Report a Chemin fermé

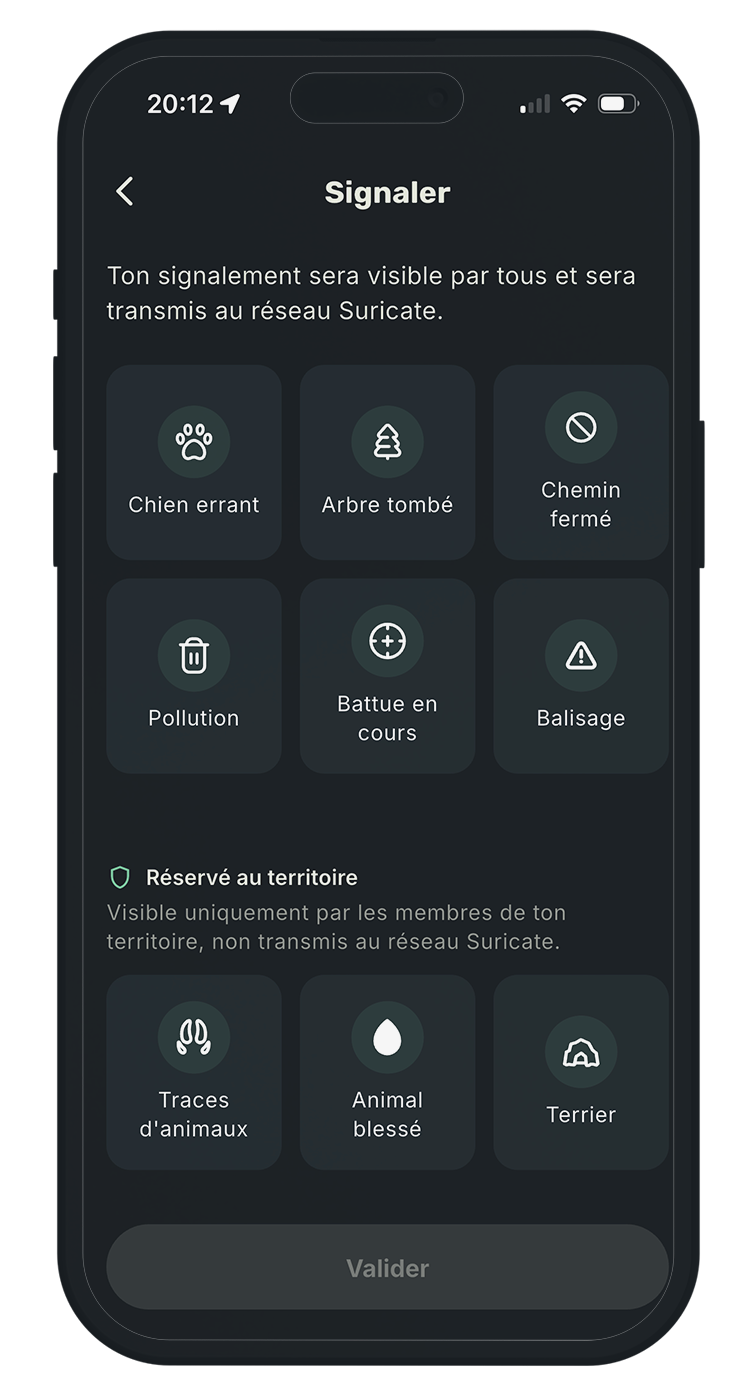(x=581, y=462)
